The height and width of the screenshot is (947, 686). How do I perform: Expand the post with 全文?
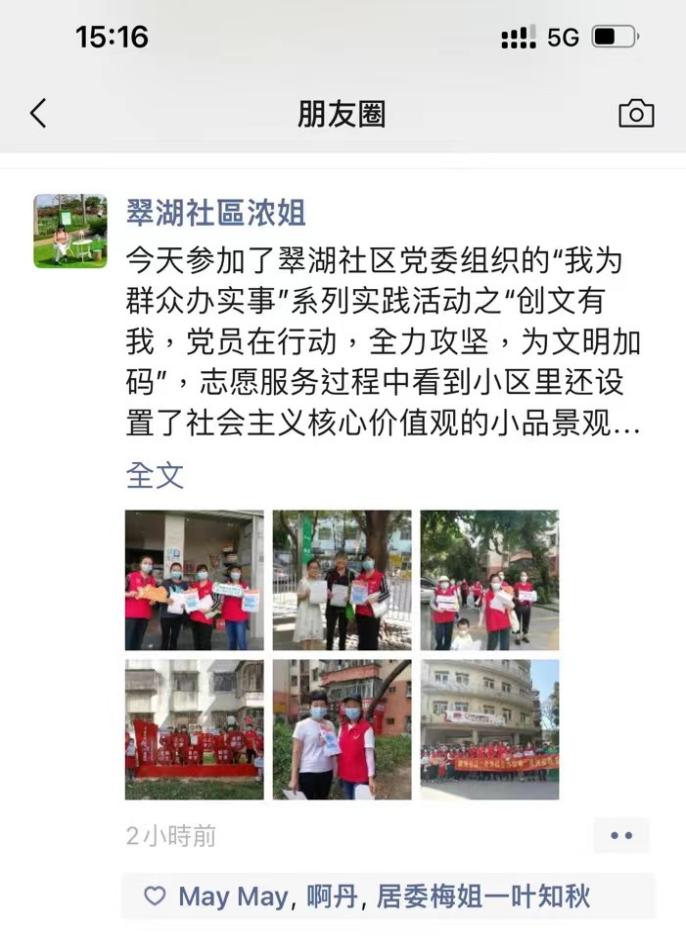click(x=155, y=475)
